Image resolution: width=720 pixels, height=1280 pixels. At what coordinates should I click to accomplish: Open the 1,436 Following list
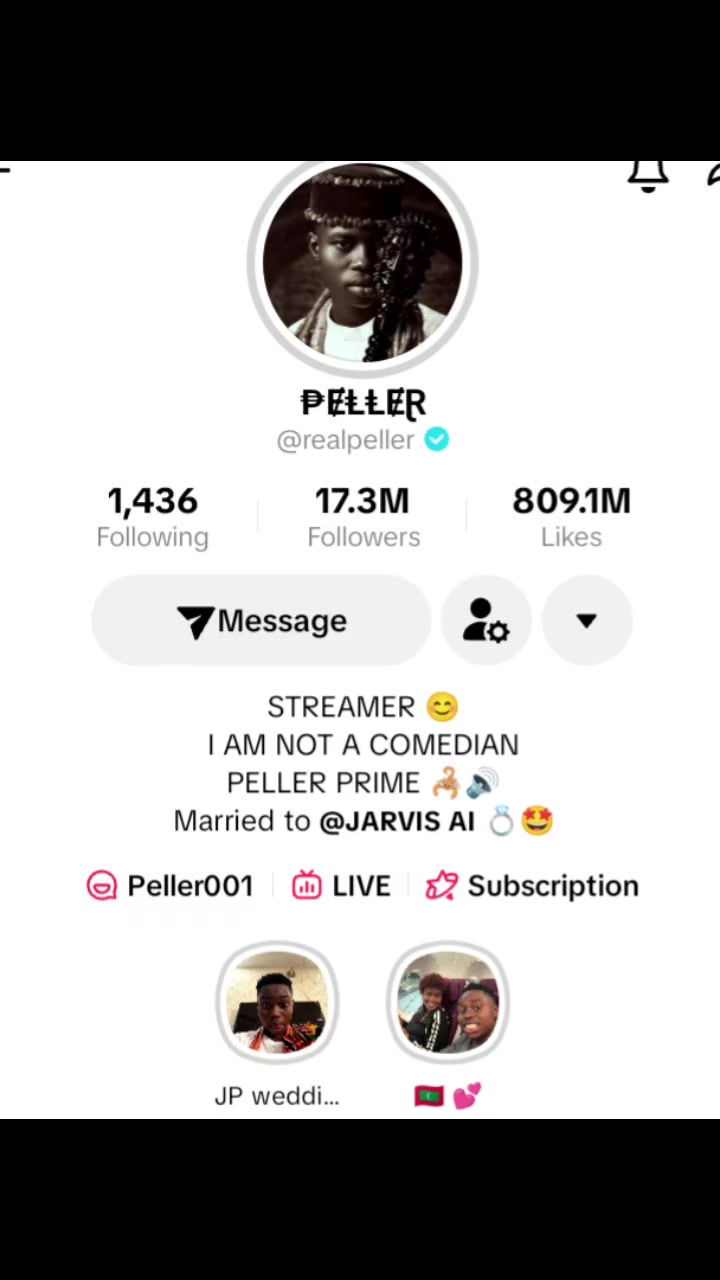152,517
